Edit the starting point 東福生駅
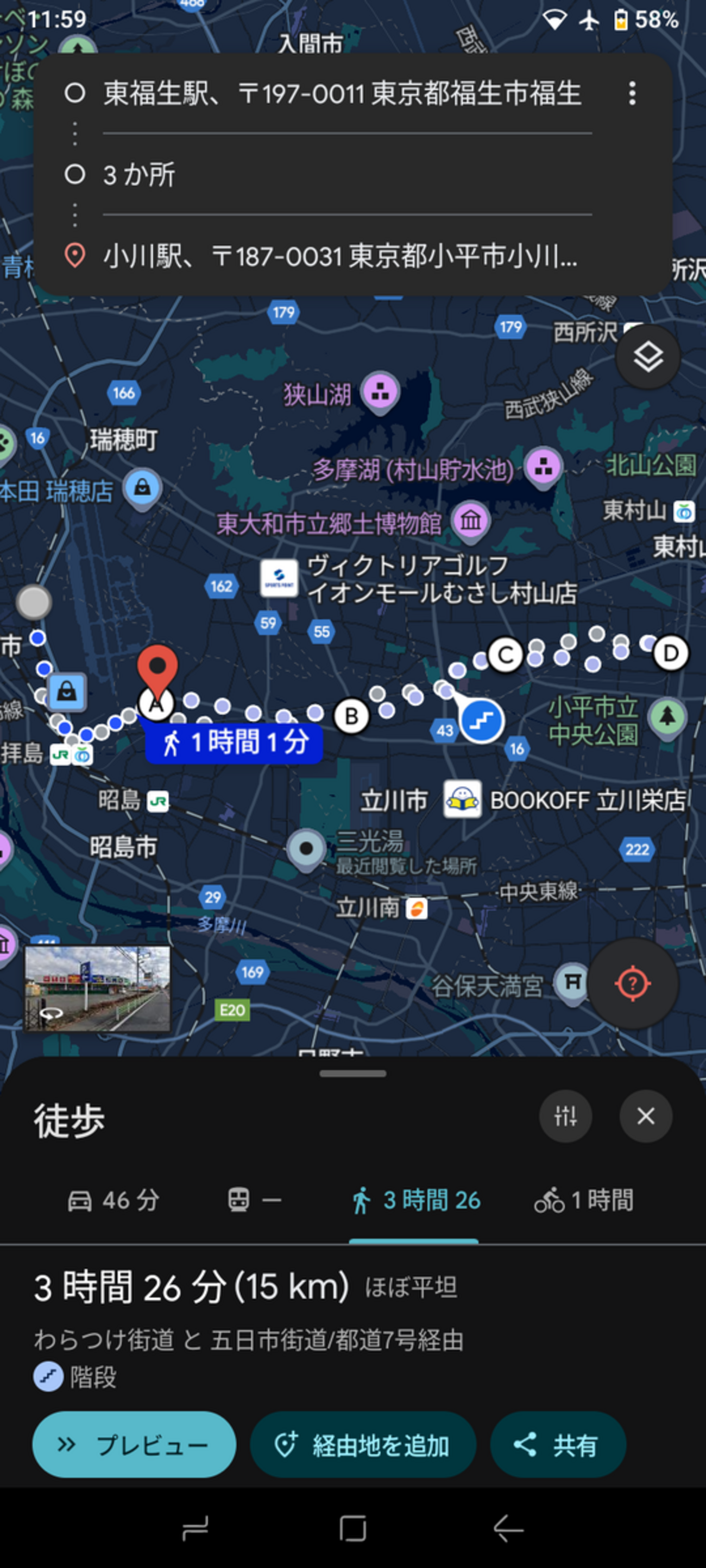The width and height of the screenshot is (706, 1568). [x=341, y=94]
